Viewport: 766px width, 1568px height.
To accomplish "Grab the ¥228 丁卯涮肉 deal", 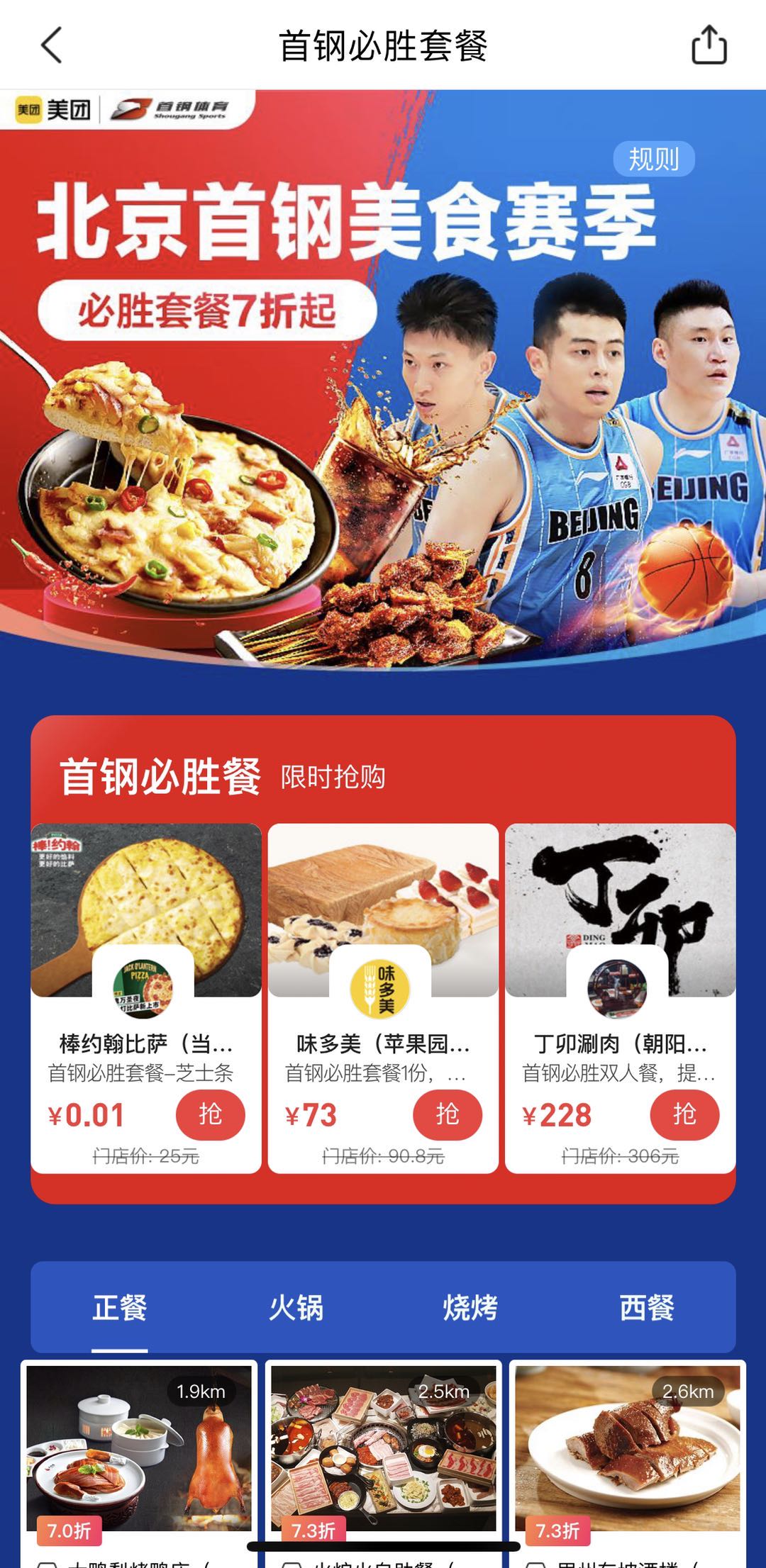I will click(684, 1116).
